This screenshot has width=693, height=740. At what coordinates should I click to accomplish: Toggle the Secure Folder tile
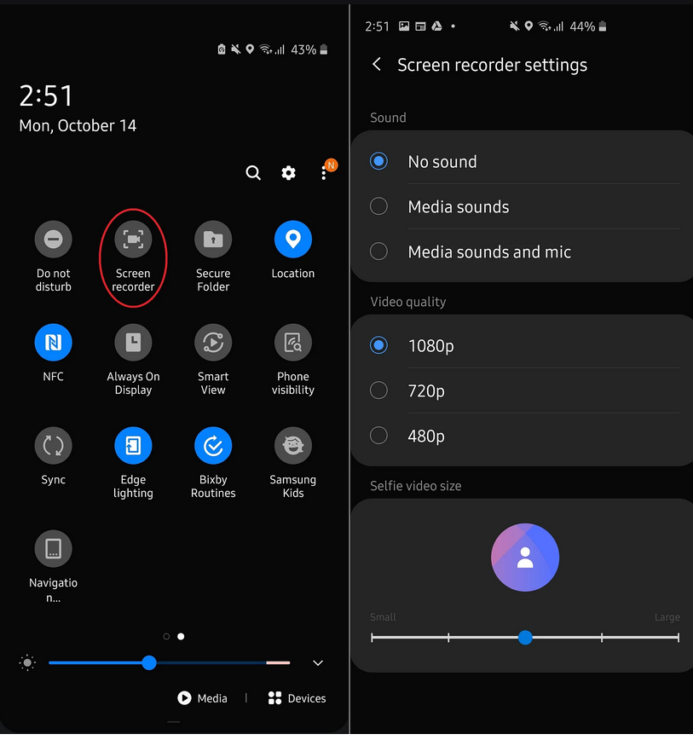(213, 240)
